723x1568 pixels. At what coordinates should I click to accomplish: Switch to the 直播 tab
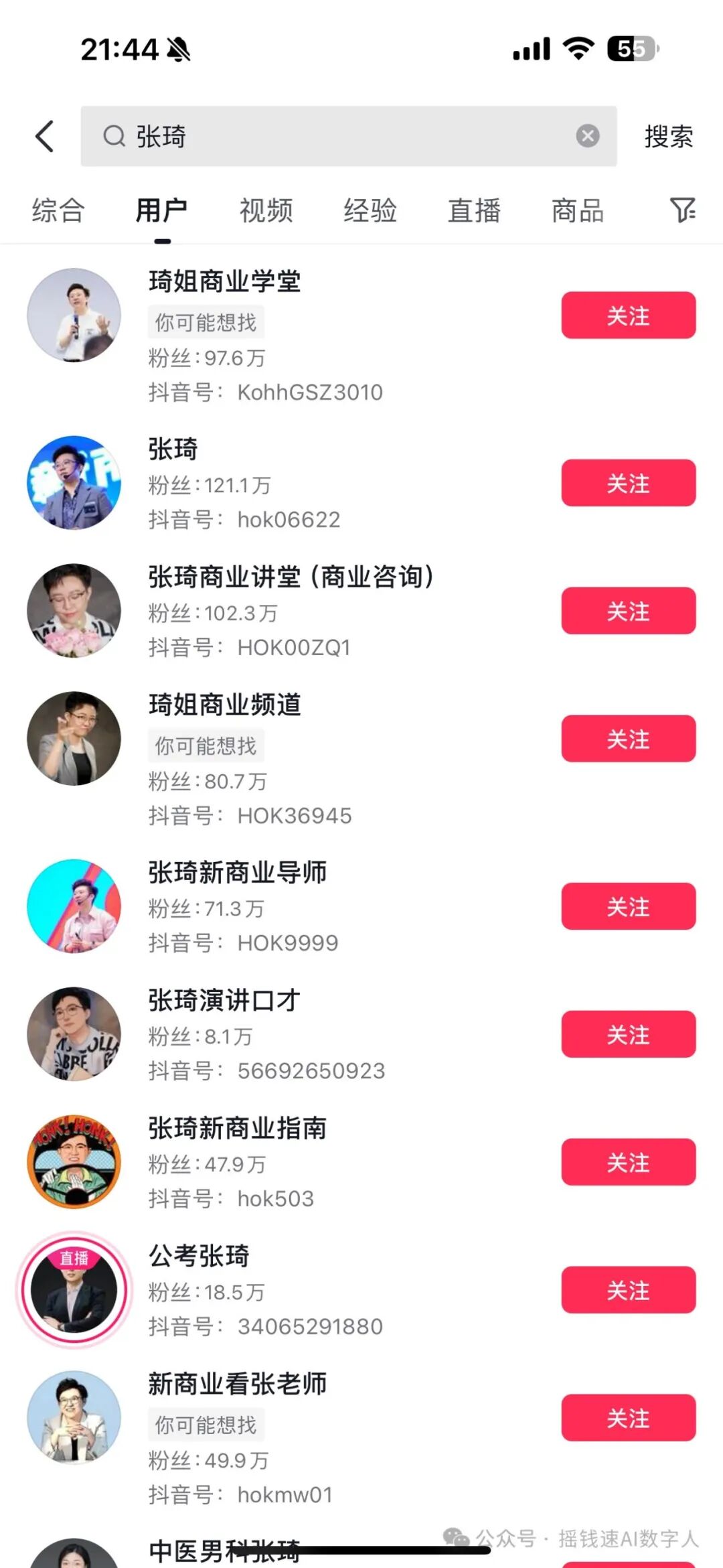474,210
